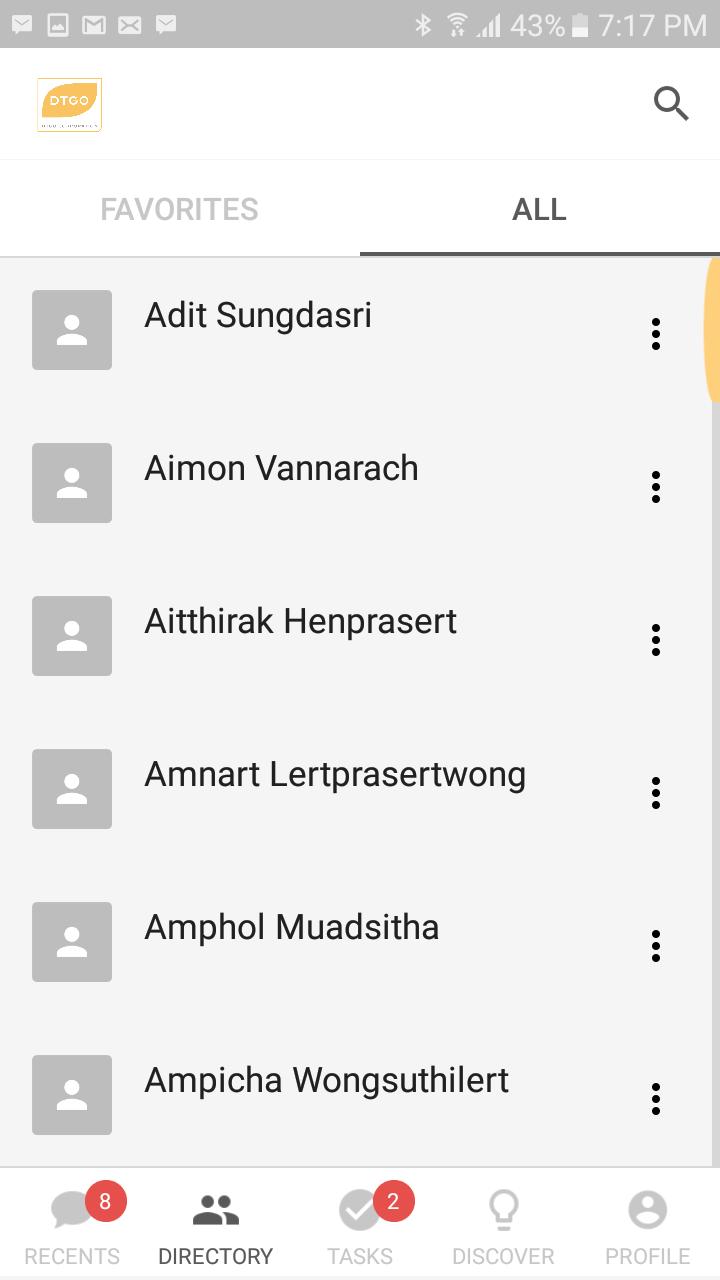View Aimon Vannarach's profile
The height and width of the screenshot is (1280, 720).
[x=281, y=469]
